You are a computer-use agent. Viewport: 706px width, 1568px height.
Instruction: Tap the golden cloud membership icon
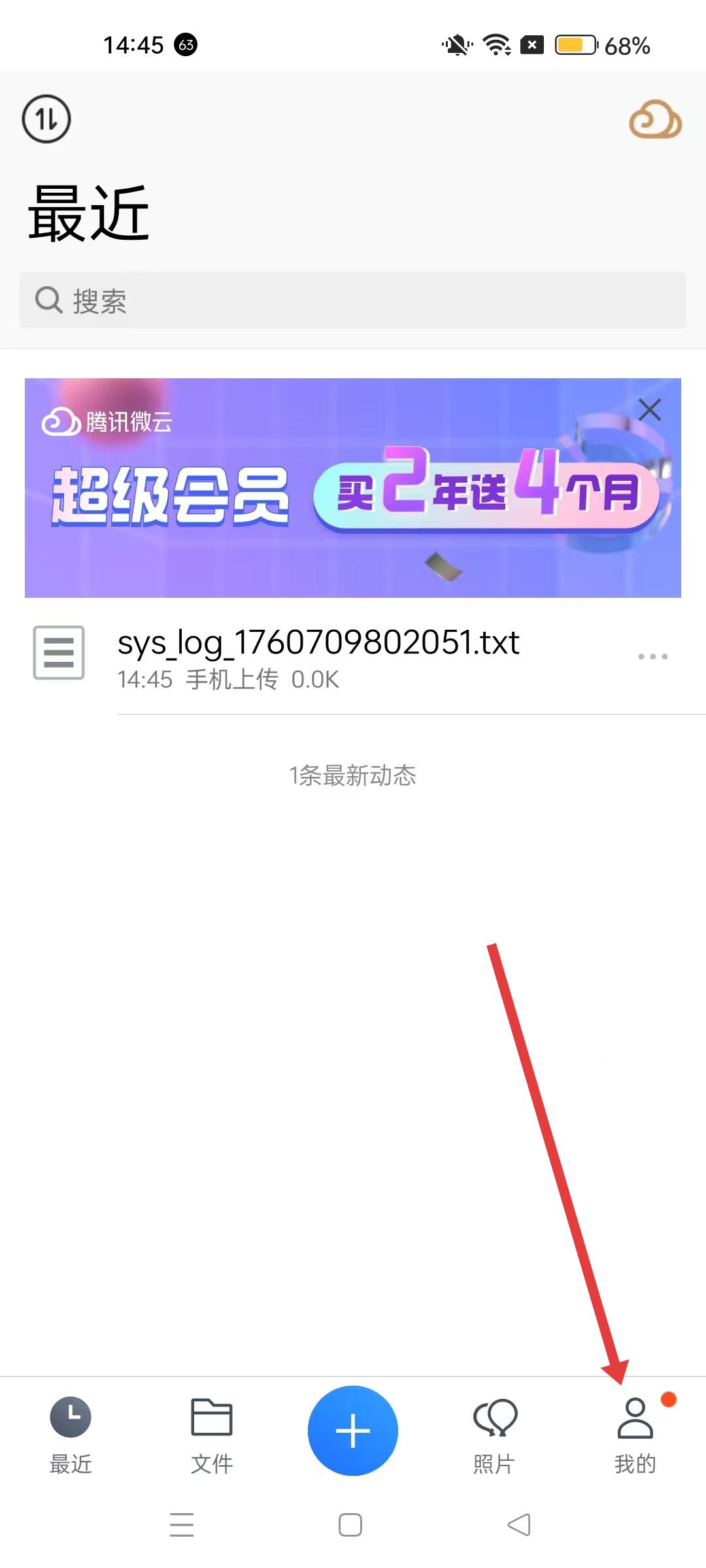click(655, 120)
